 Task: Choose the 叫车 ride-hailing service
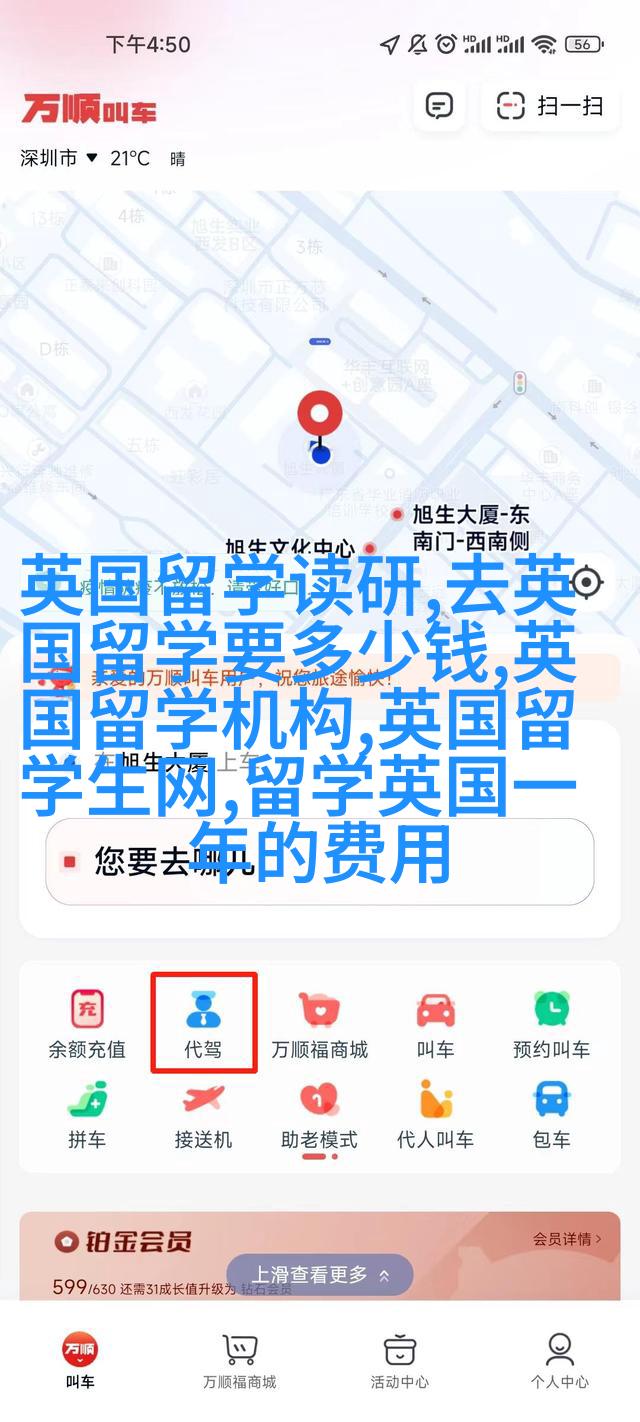[436, 1023]
